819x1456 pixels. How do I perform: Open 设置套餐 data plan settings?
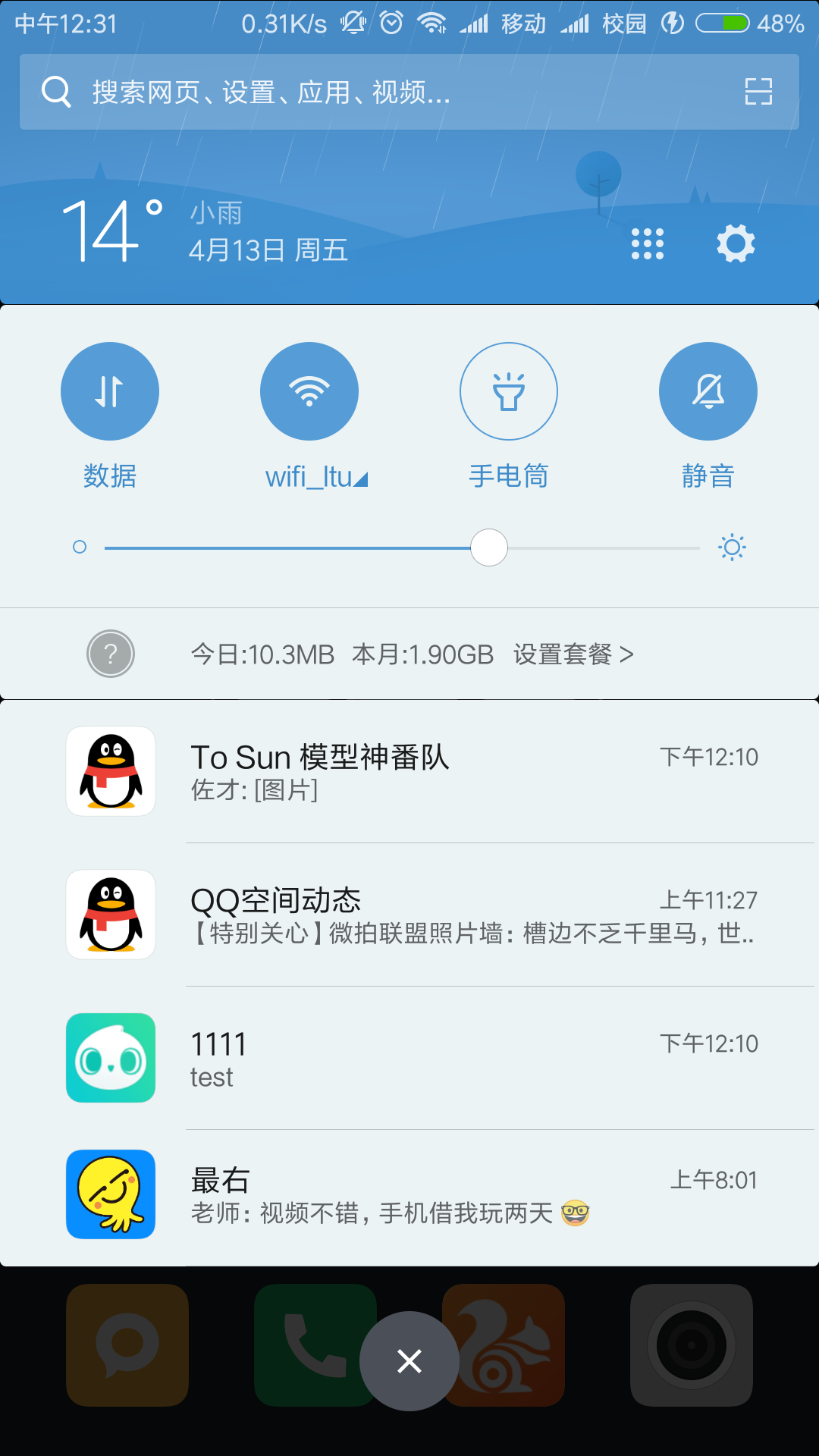click(573, 654)
